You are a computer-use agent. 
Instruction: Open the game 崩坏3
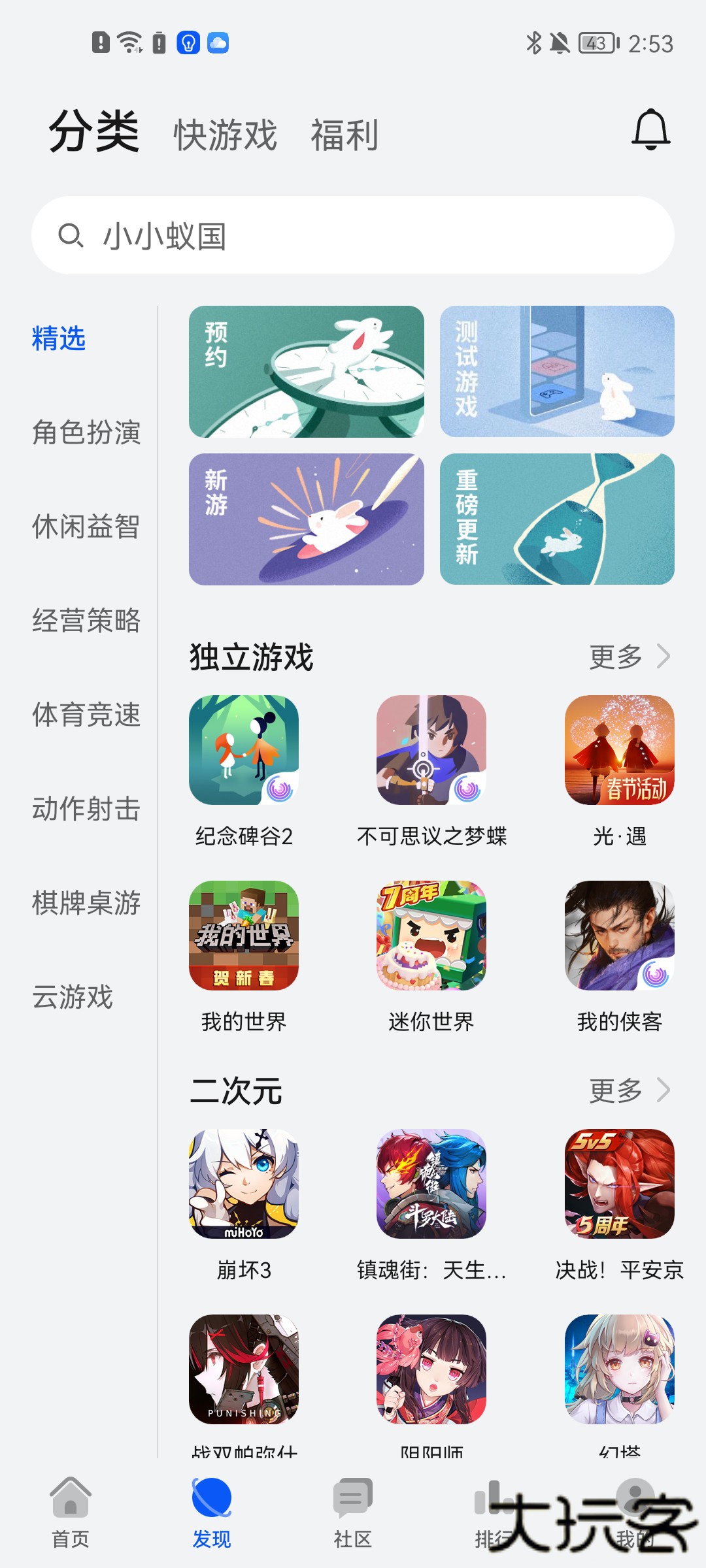pyautogui.click(x=244, y=1184)
